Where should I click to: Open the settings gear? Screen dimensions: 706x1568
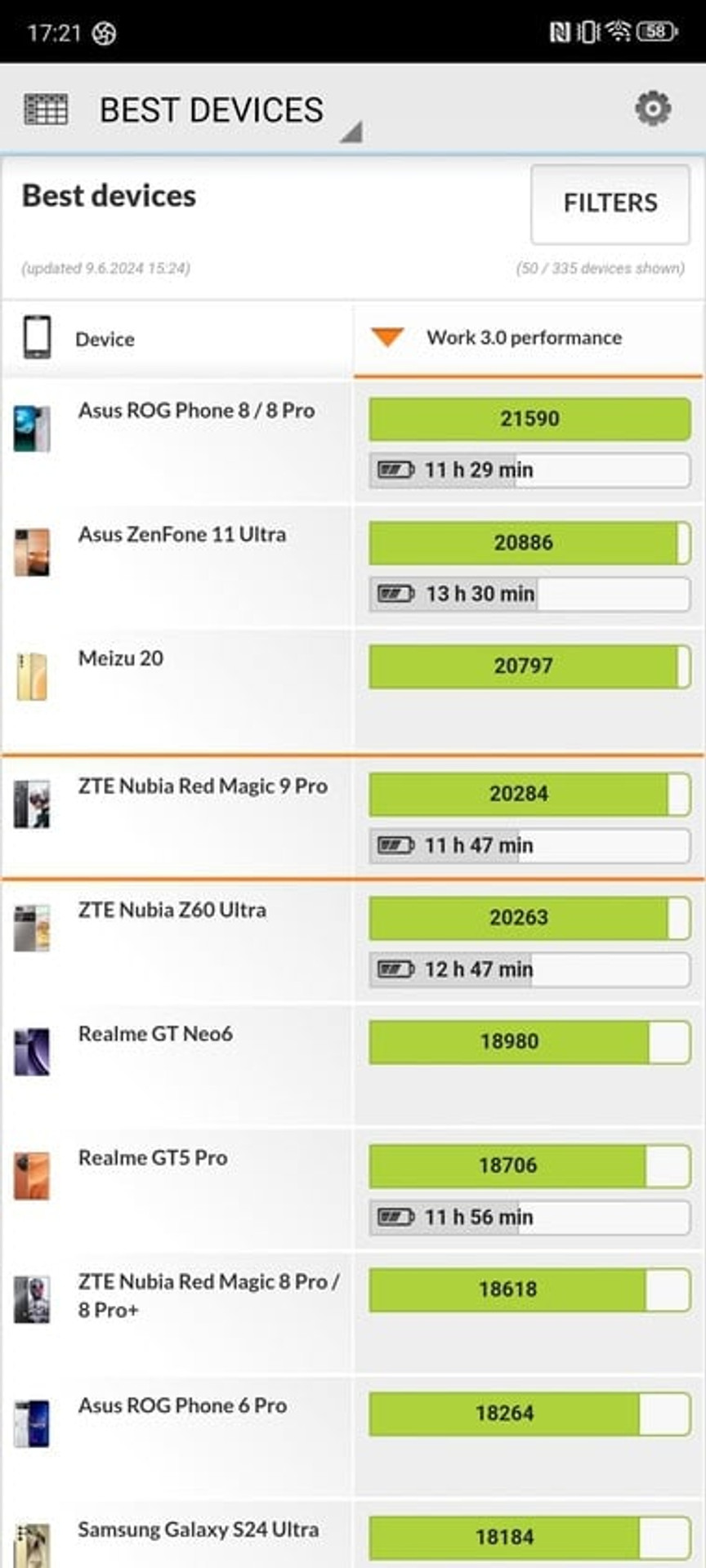coord(653,109)
